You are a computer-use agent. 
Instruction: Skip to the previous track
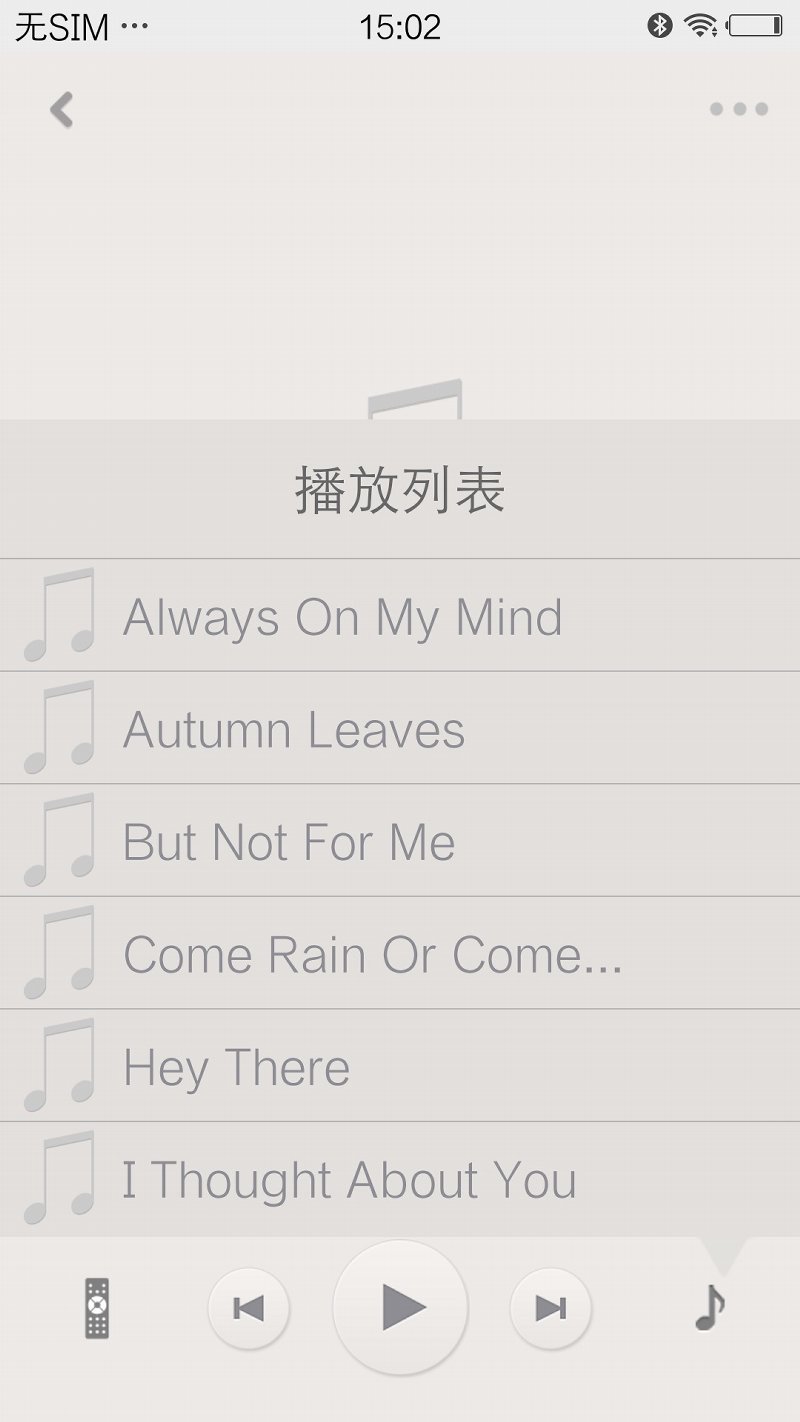(x=248, y=1308)
